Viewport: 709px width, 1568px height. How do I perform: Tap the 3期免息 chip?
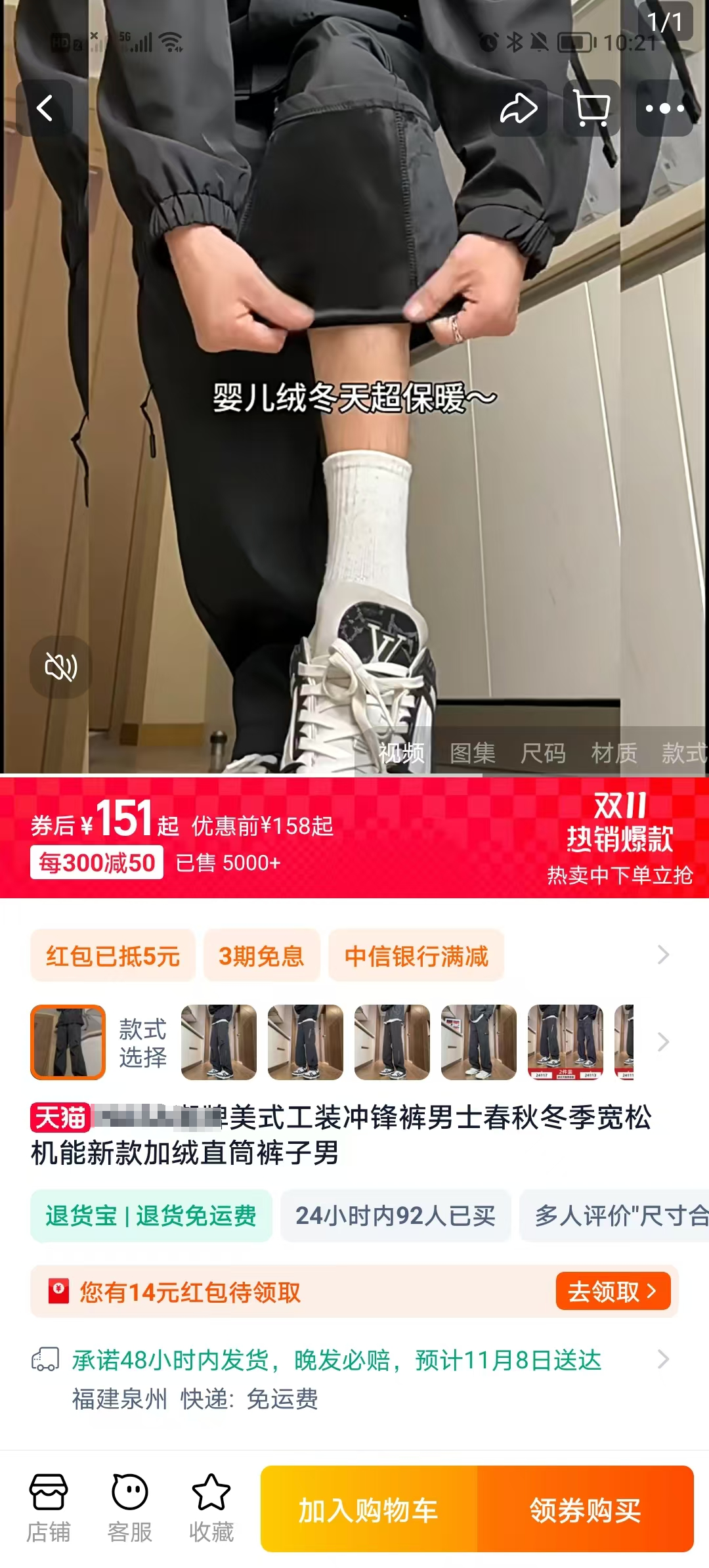261,955
